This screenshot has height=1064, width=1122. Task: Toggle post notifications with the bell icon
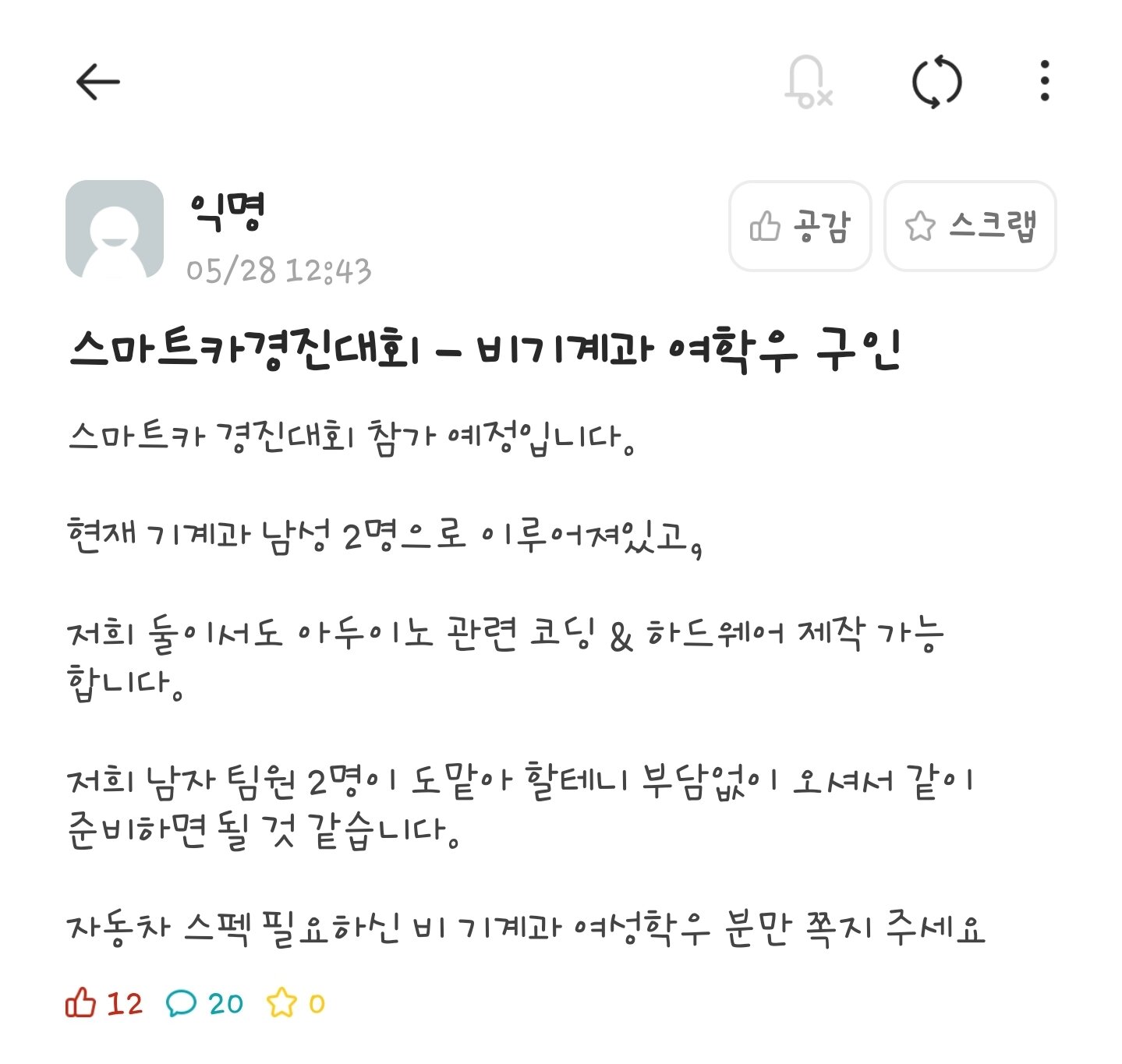click(809, 81)
